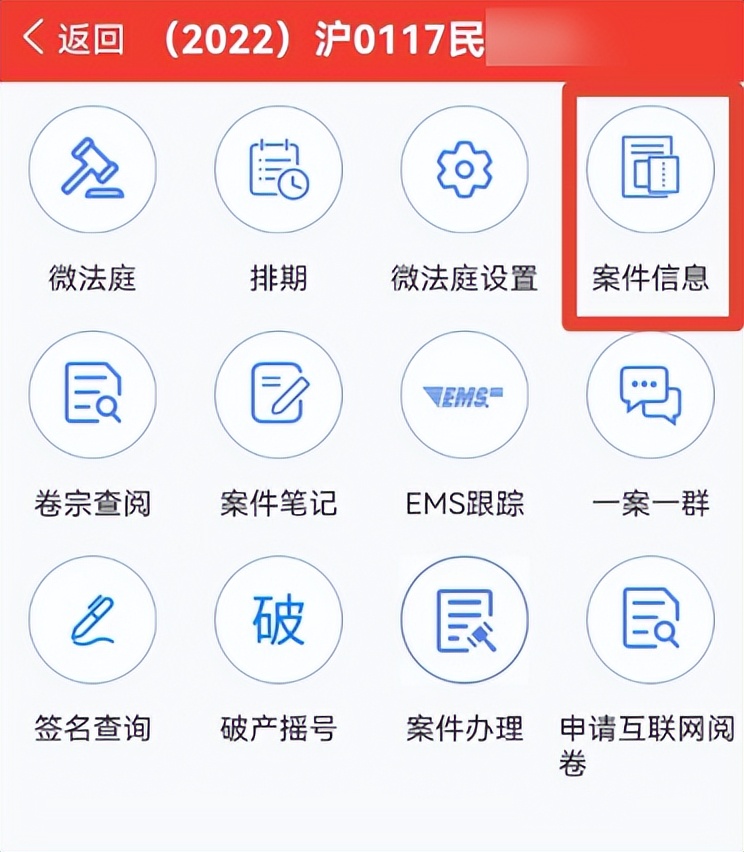Screen dimensions: 744x852
Task: Select the 案件笔记 note-editing icon
Action: coord(278,394)
